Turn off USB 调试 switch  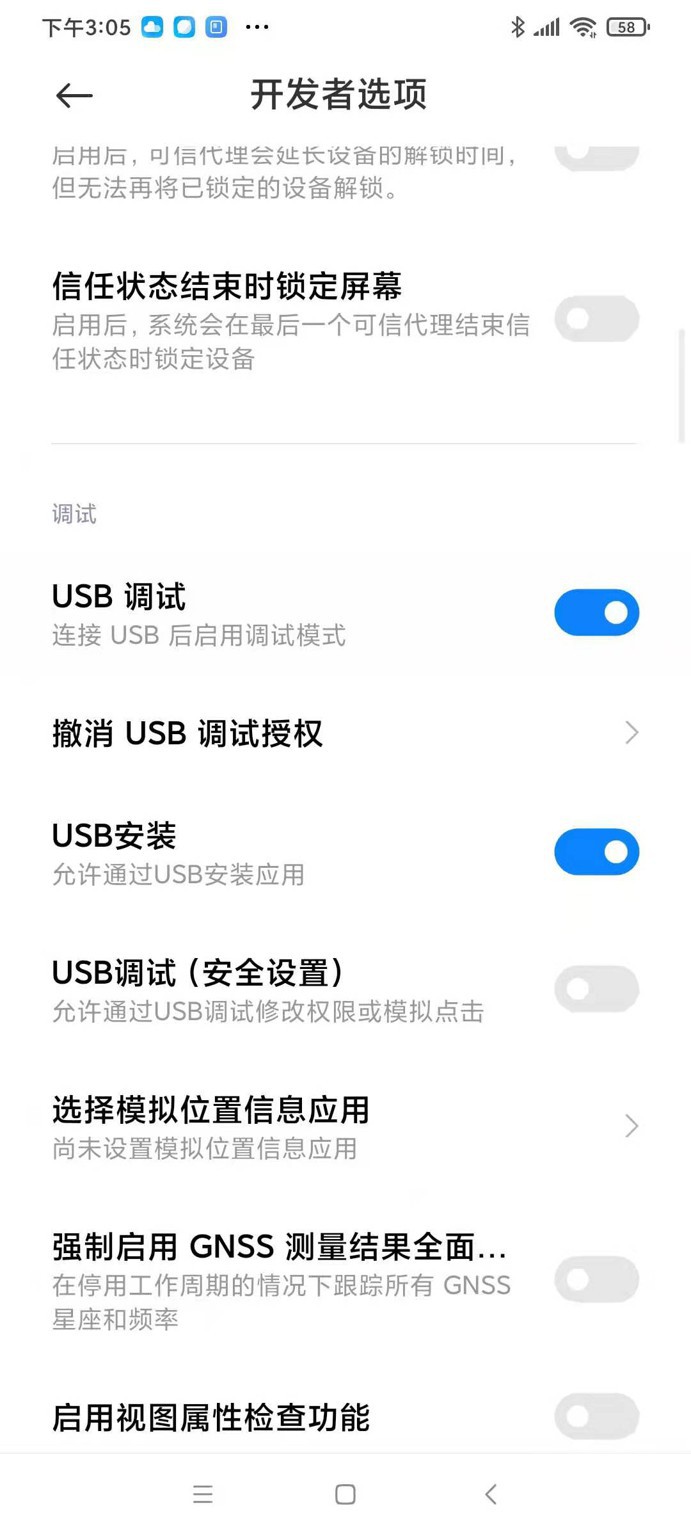pos(596,612)
